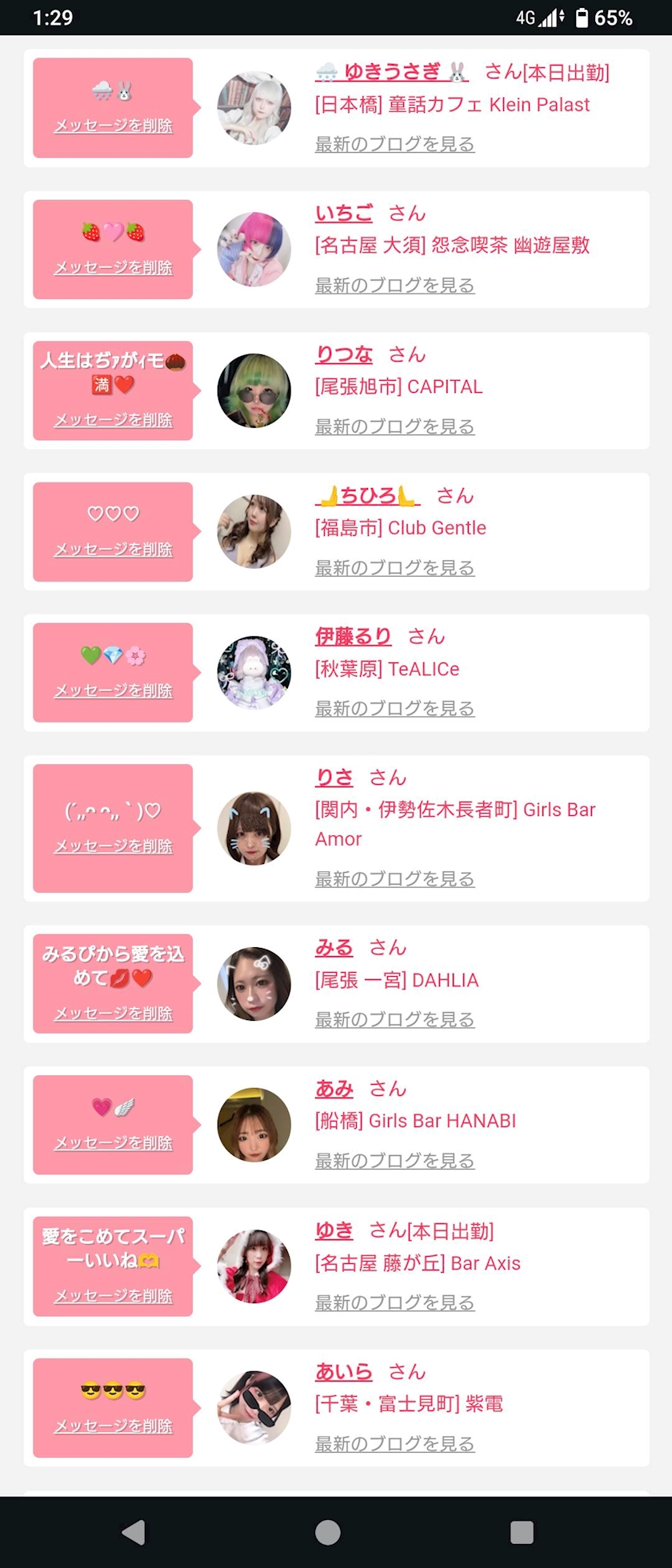Image resolution: width=672 pixels, height=1568 pixels.
Task: Open 童話カフェ Klein Palast shop link
Action: click(452, 105)
